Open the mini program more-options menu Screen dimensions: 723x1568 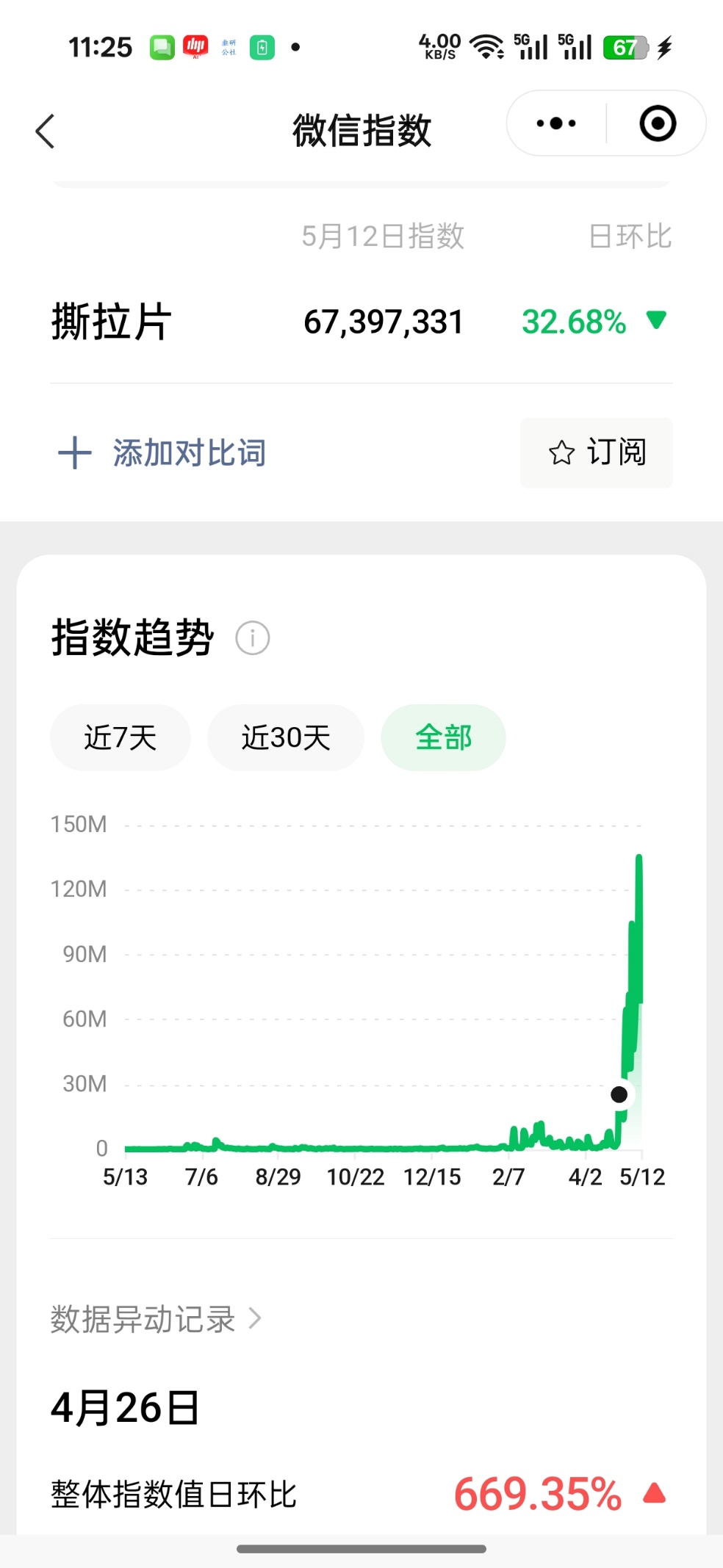pos(556,123)
